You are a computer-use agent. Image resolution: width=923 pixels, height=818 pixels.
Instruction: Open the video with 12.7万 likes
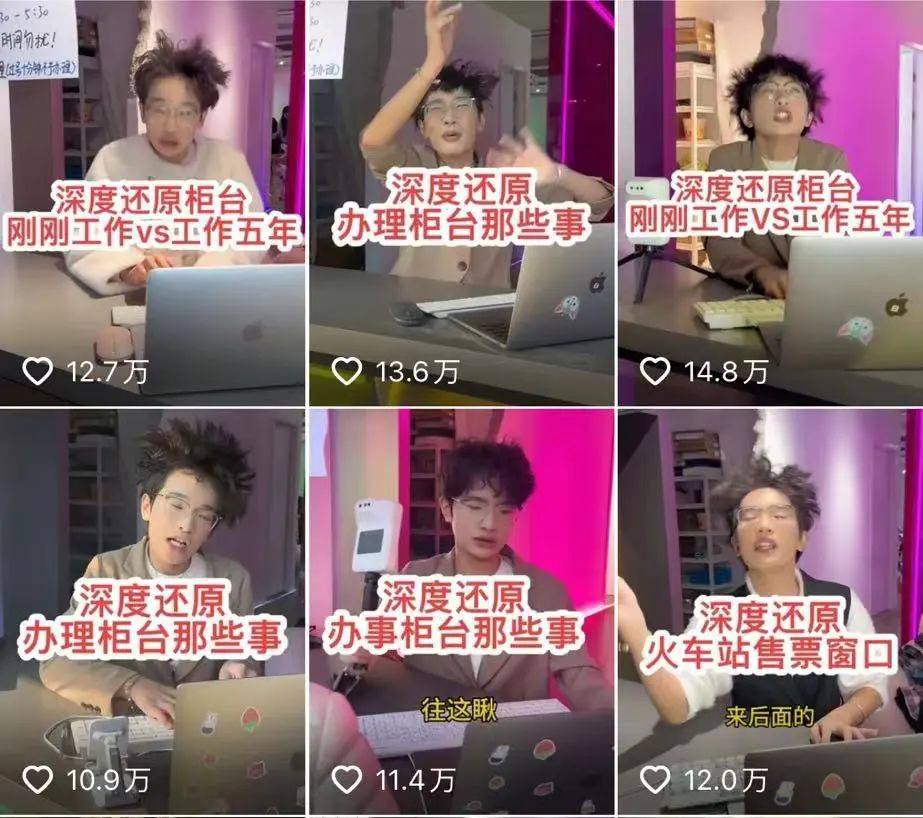click(152, 200)
